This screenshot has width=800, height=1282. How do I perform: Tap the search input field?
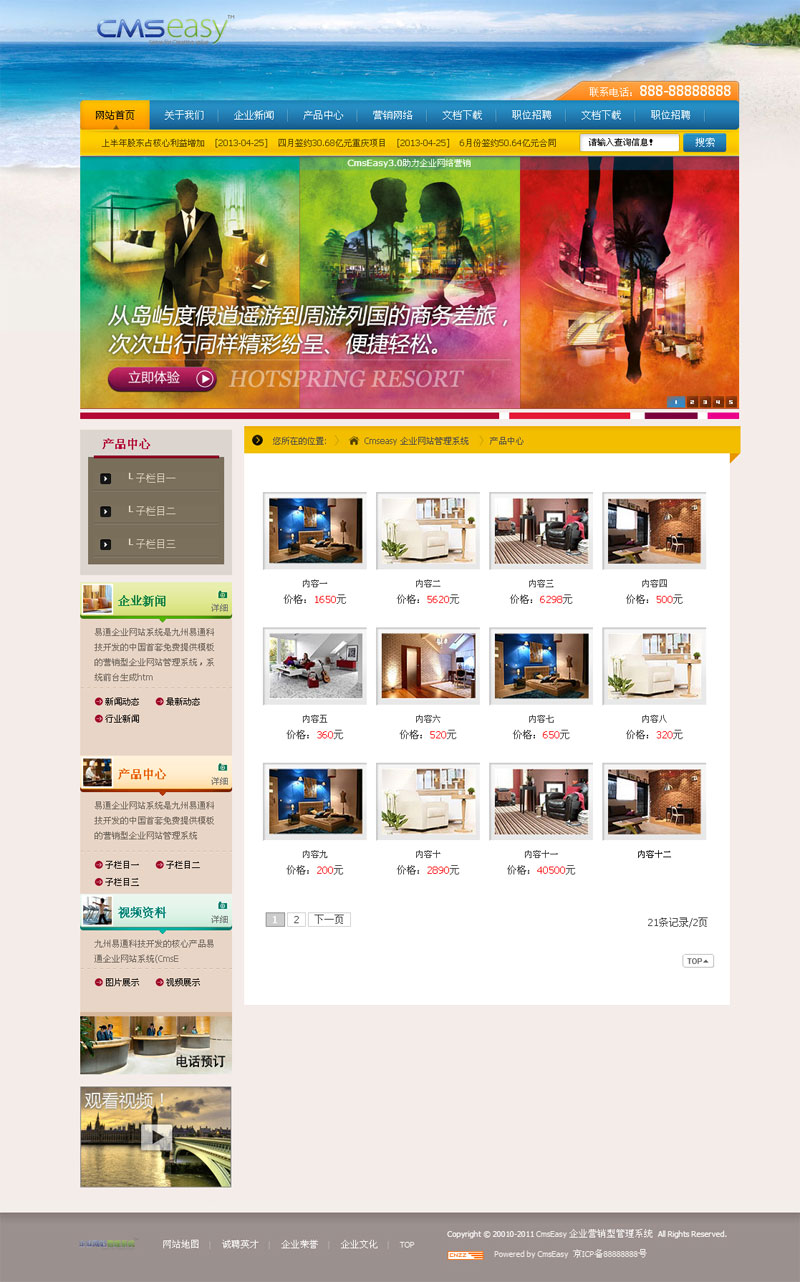(x=629, y=143)
